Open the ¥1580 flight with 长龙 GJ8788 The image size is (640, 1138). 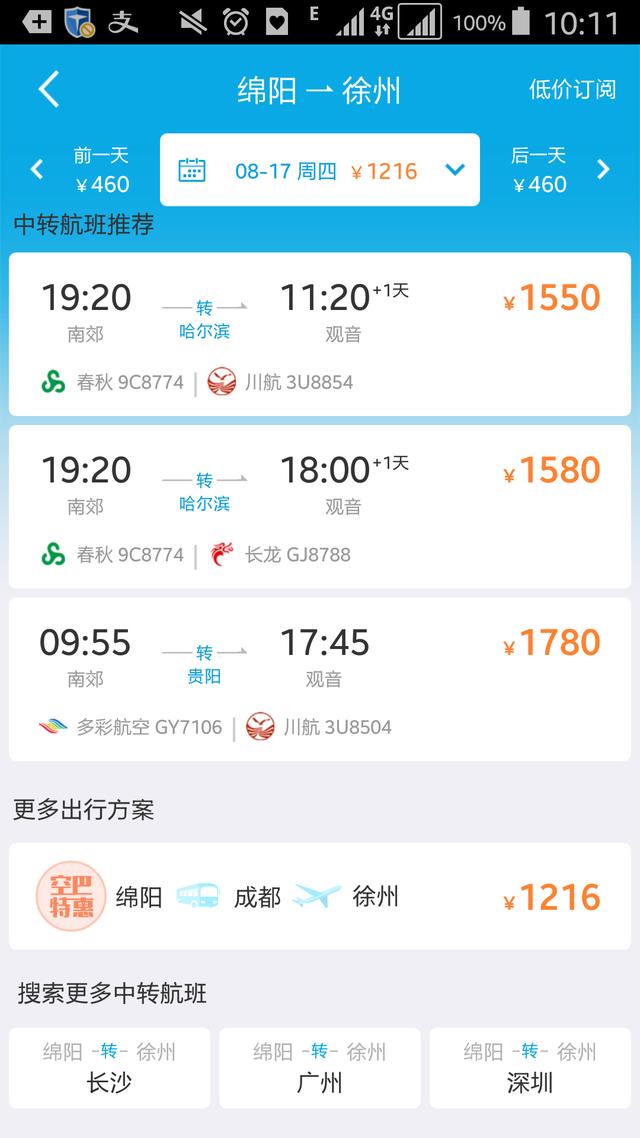[319, 507]
